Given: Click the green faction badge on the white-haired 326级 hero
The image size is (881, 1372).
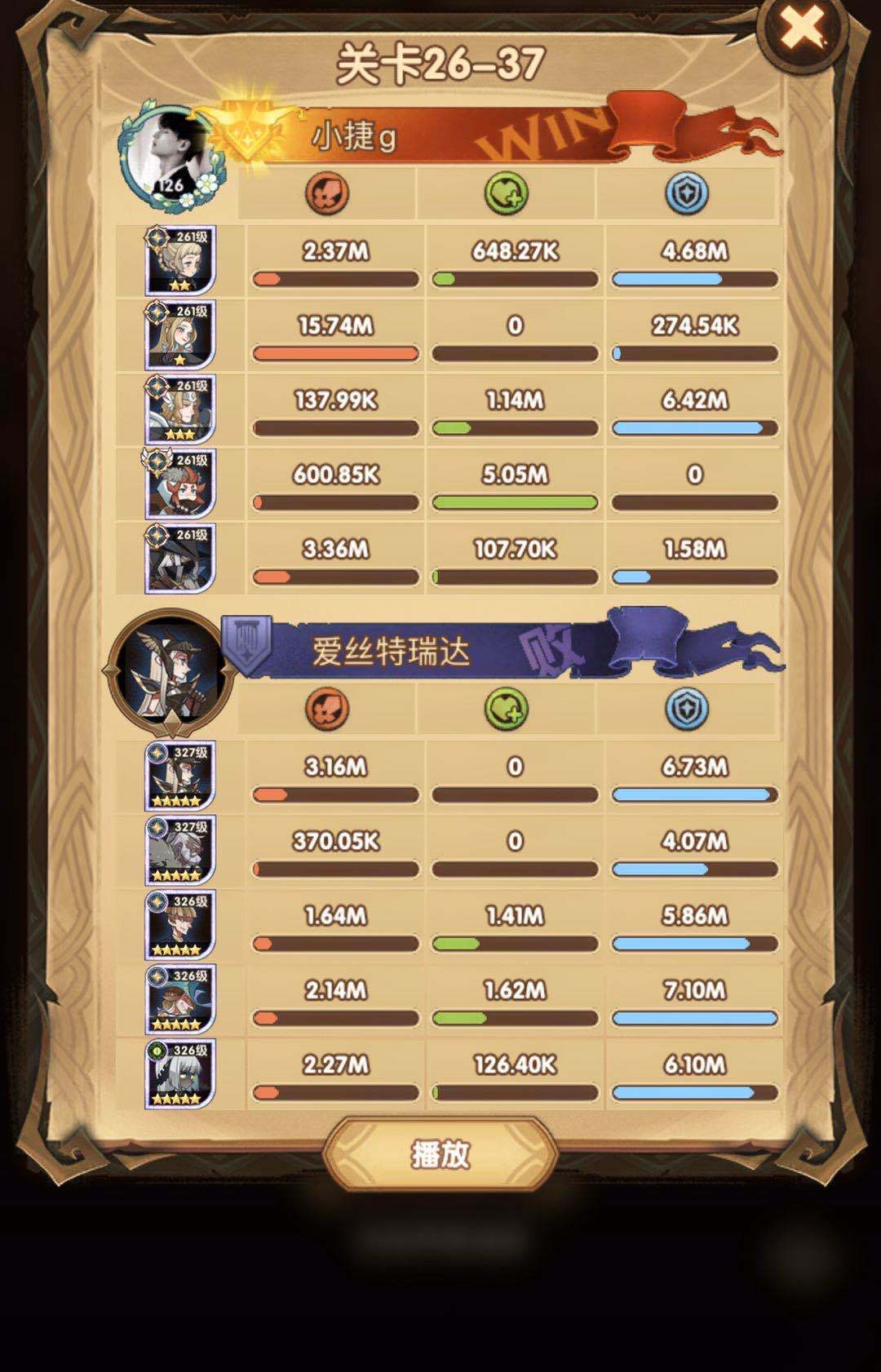Looking at the screenshot, I should [x=157, y=1052].
